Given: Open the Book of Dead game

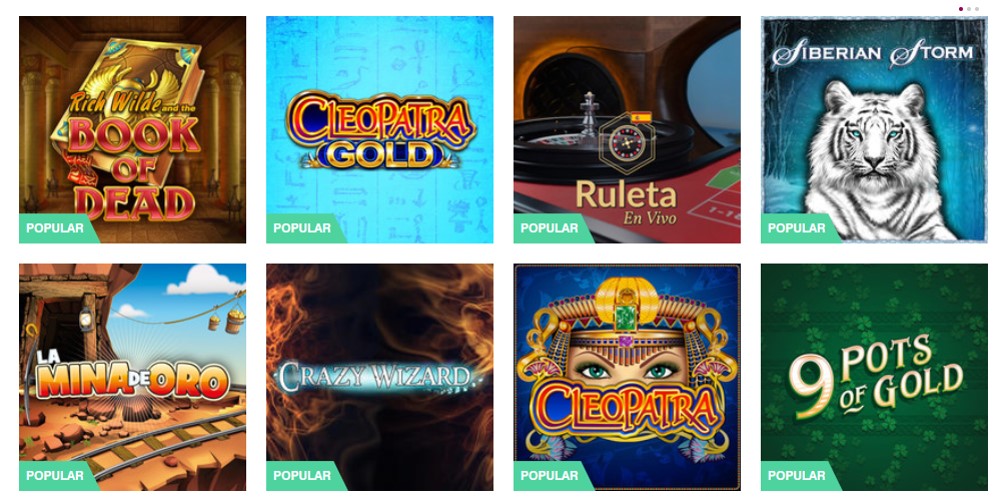Looking at the screenshot, I should click(132, 129).
